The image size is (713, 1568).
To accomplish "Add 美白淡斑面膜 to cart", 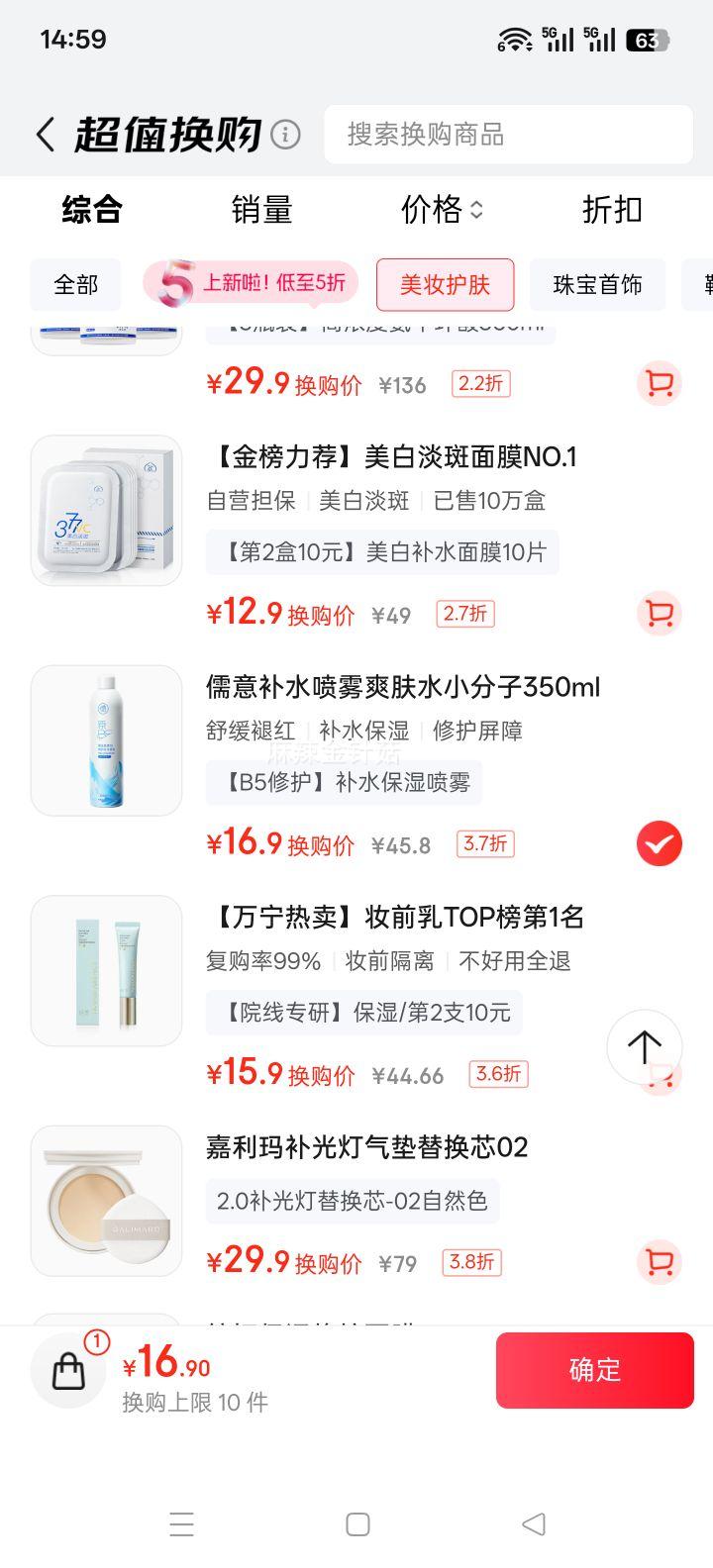I will tap(659, 614).
